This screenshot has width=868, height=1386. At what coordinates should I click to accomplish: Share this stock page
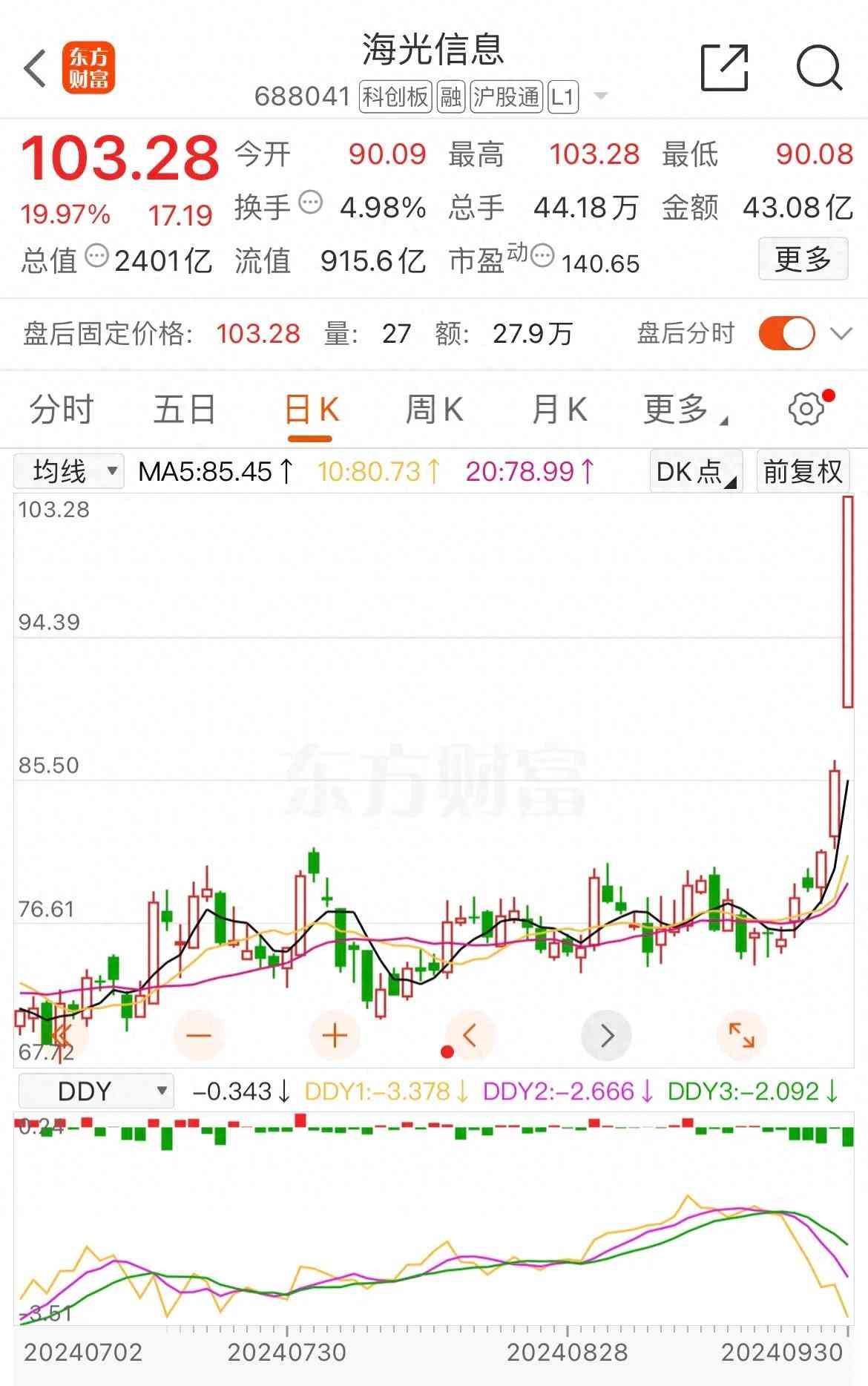(724, 68)
